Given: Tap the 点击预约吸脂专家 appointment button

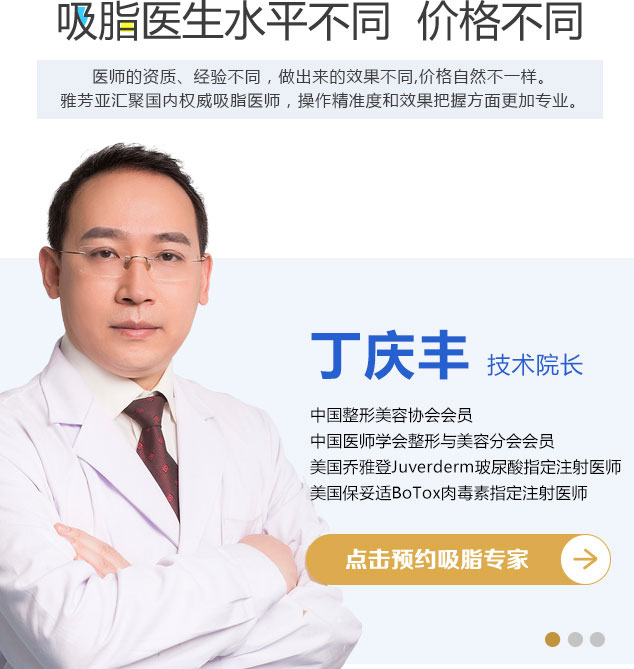Looking at the screenshot, I should click(x=457, y=559).
